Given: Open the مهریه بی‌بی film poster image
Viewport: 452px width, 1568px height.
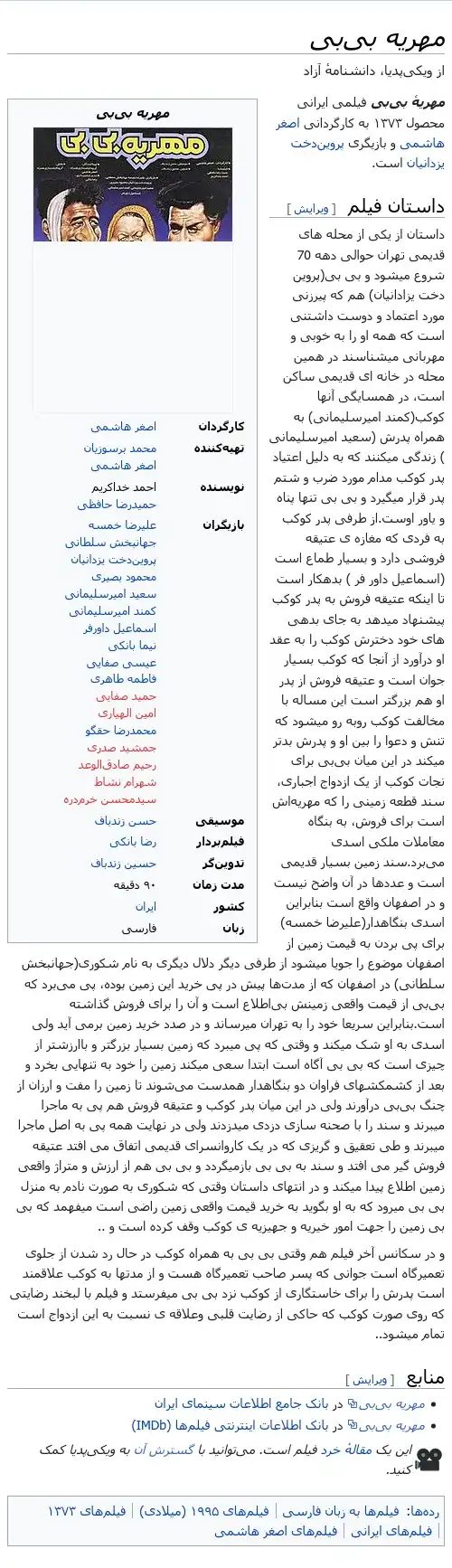Looking at the screenshot, I should (133, 184).
